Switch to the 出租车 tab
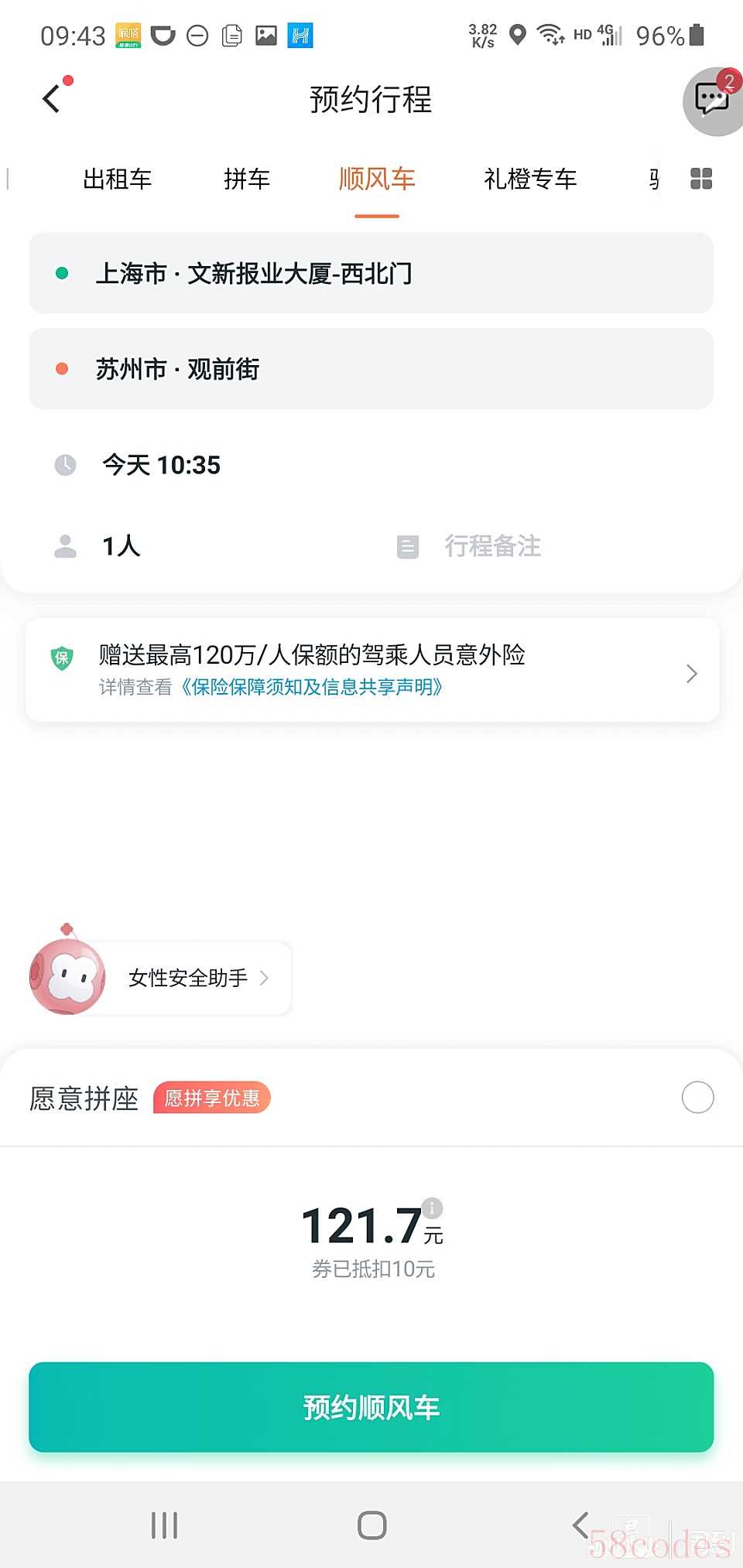Viewport: 743px width, 1568px height. point(117,179)
